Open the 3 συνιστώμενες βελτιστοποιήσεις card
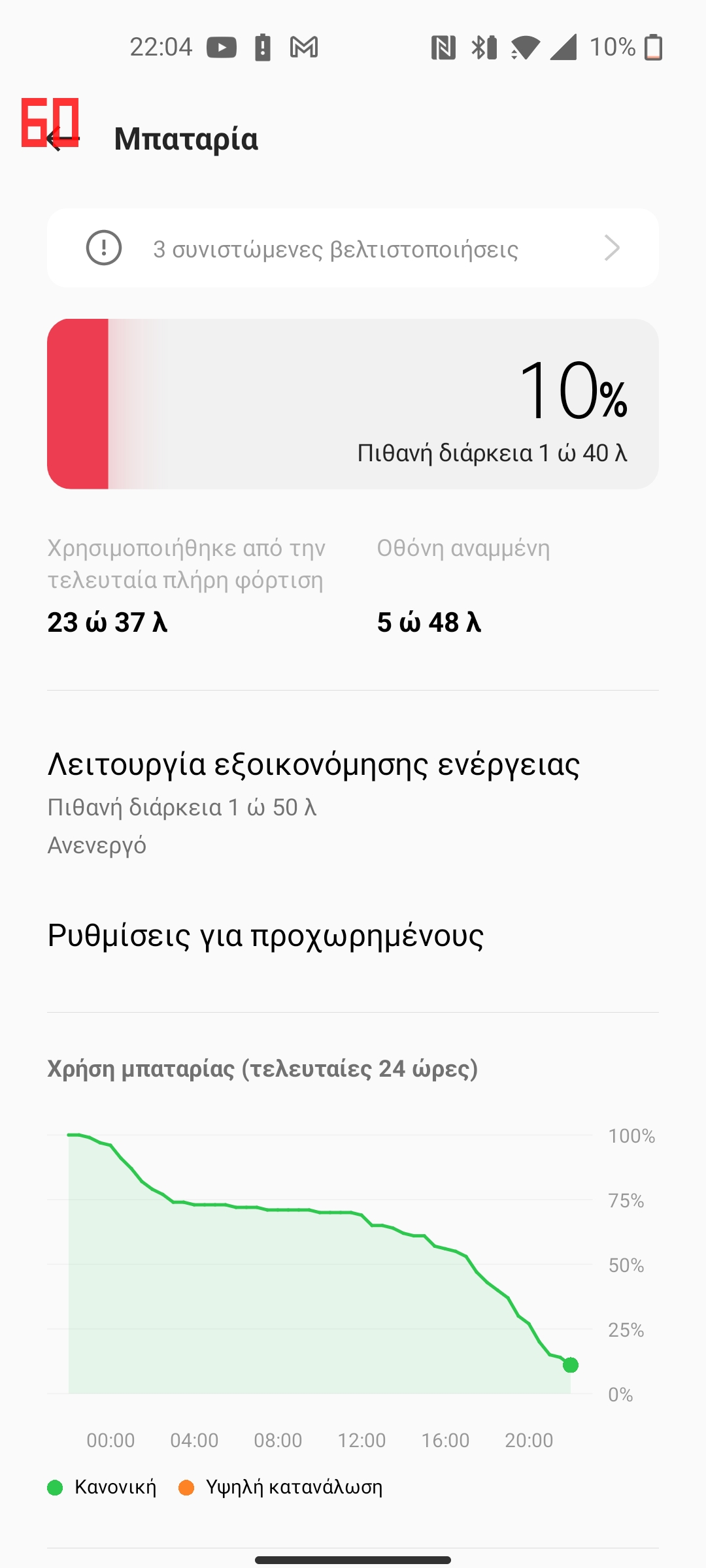This screenshot has width=706, height=1568. (353, 248)
